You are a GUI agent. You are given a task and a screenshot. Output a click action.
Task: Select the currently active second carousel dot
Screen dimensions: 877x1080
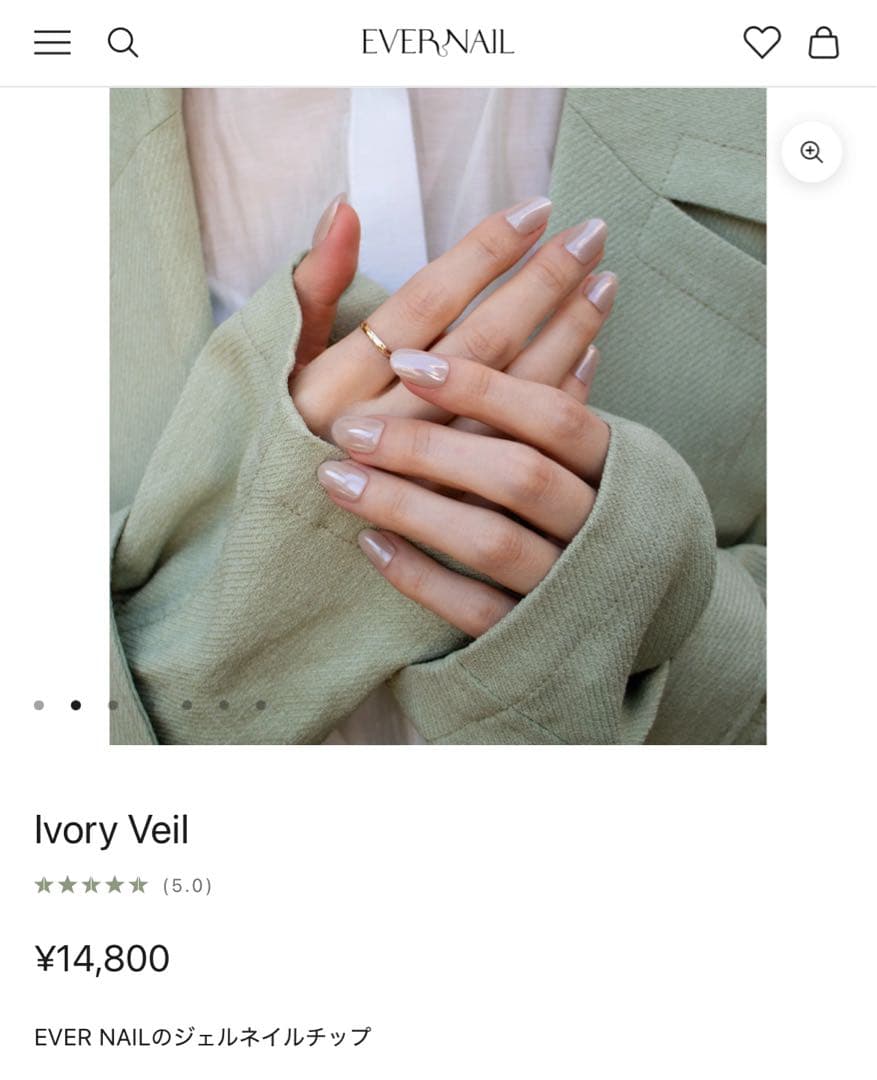[x=75, y=703]
